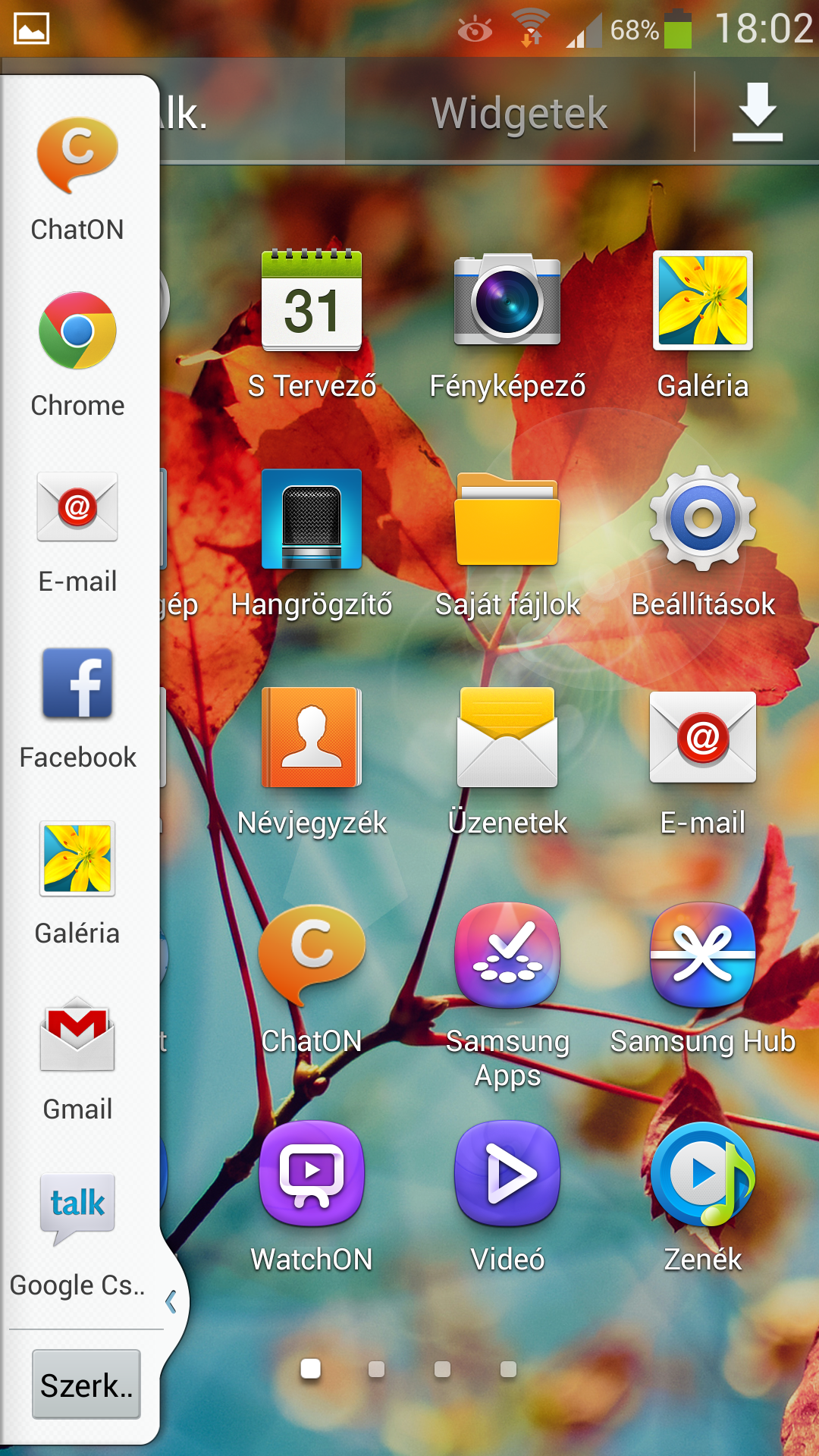
Task: Tap the Szerk.. edit button
Action: tap(86, 1384)
